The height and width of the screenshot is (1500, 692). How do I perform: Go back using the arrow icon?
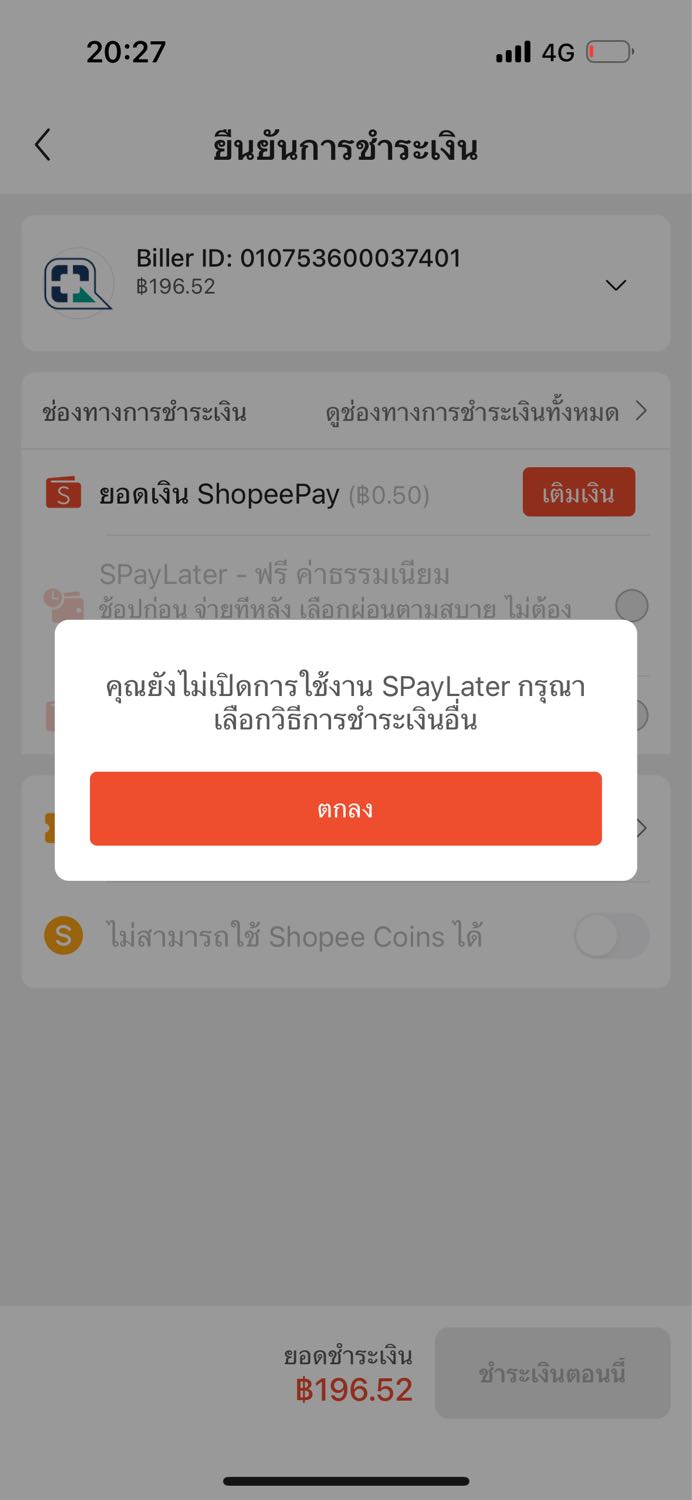(x=42, y=146)
